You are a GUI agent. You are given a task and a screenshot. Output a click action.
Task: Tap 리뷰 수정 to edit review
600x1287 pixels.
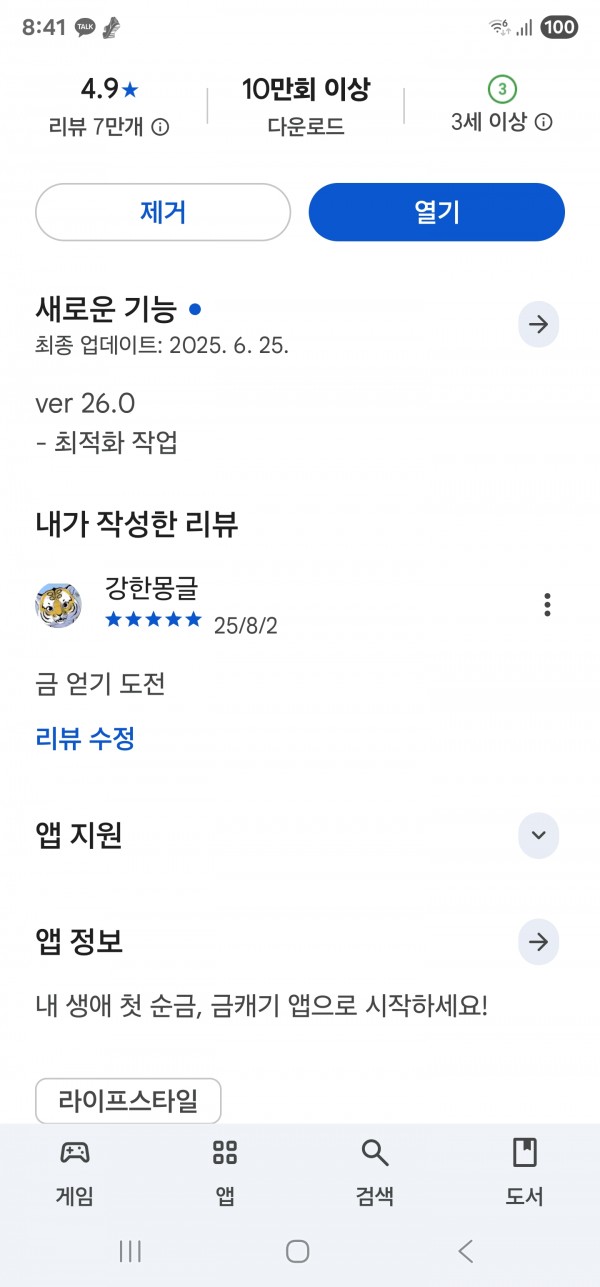click(x=85, y=739)
